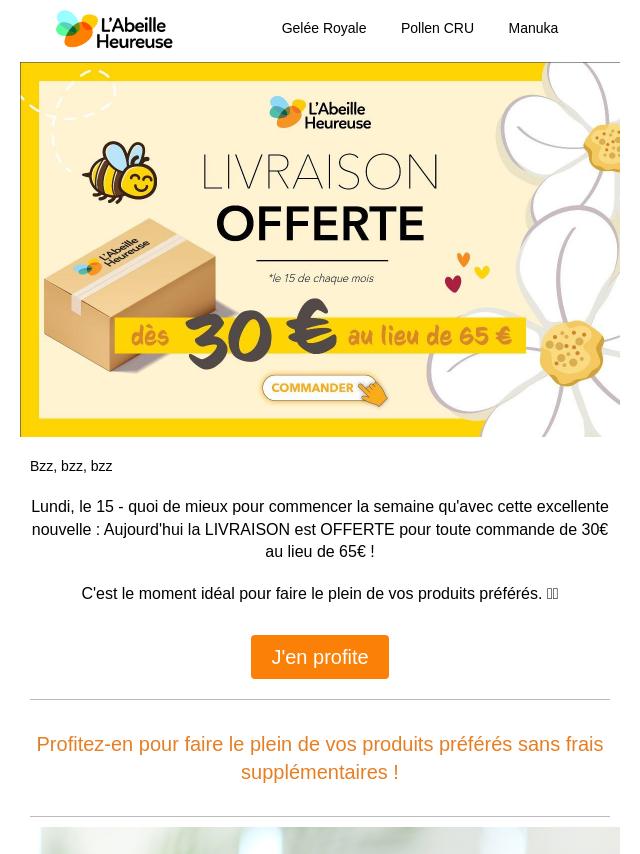Open the Livraison Offerte banner
This screenshot has width=640, height=854.
coord(320,250)
